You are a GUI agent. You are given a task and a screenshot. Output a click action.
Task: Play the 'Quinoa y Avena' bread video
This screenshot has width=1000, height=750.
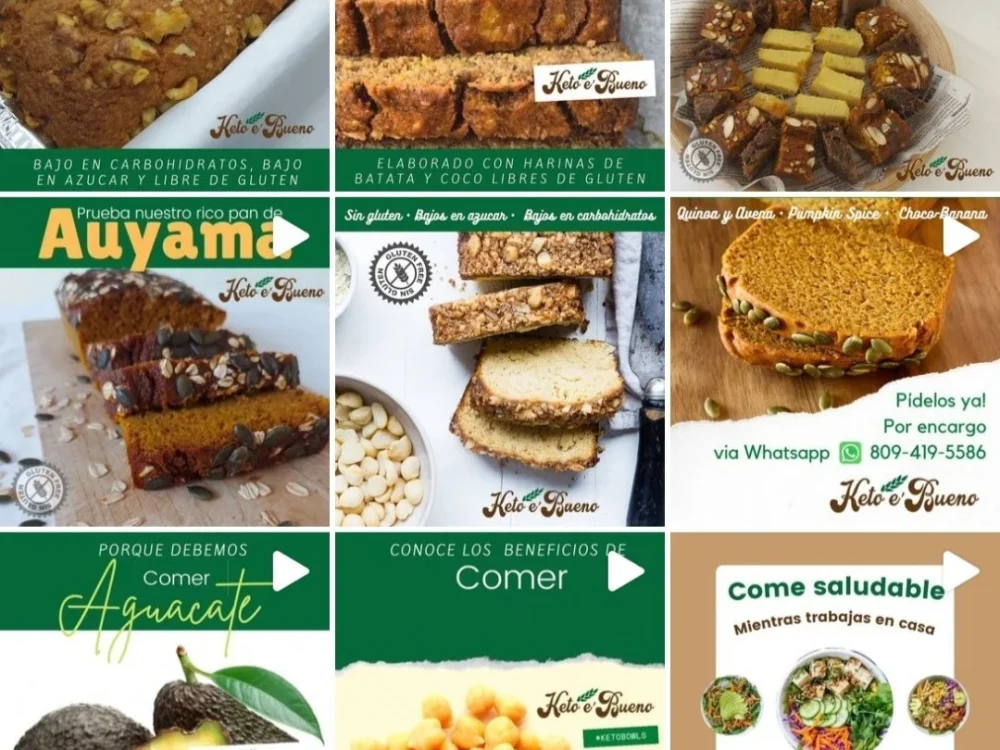pos(834,361)
